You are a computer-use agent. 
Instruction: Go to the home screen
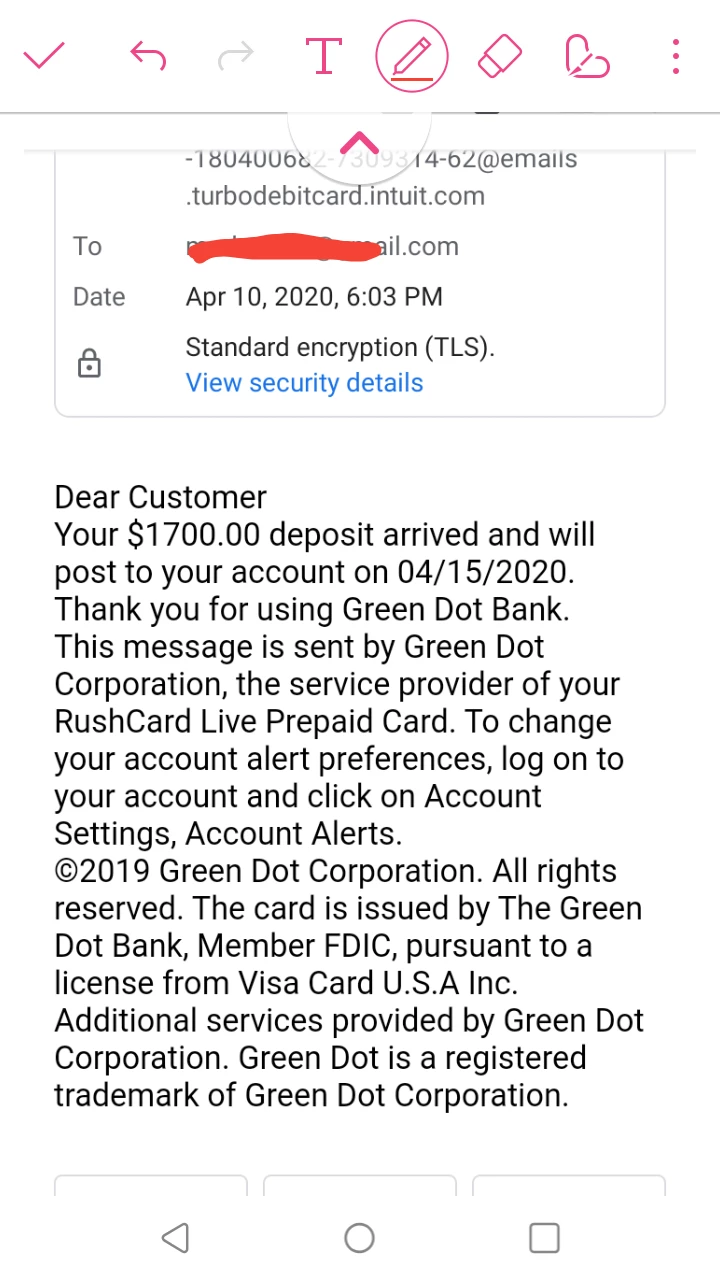coord(359,1238)
